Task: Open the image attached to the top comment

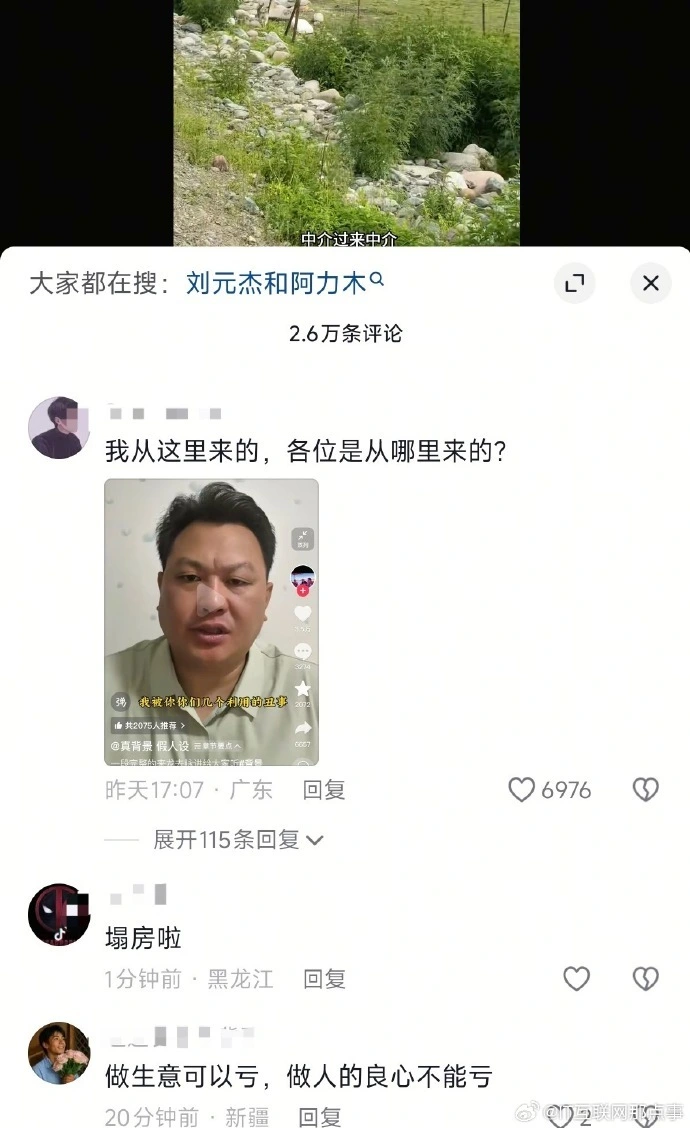Action: pyautogui.click(x=211, y=622)
